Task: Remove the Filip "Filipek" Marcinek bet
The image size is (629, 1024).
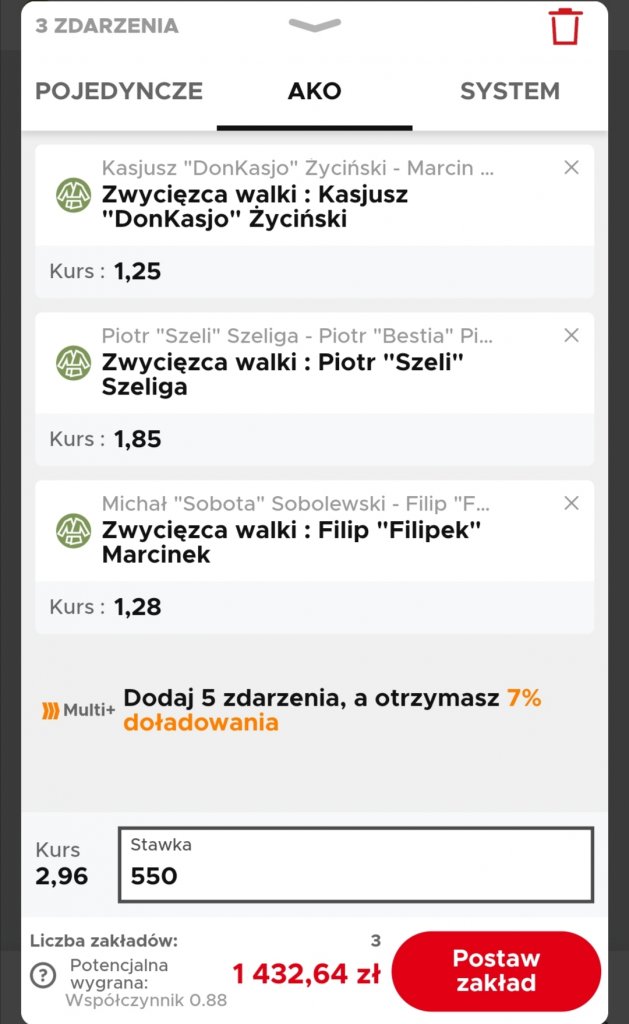Action: point(571,503)
